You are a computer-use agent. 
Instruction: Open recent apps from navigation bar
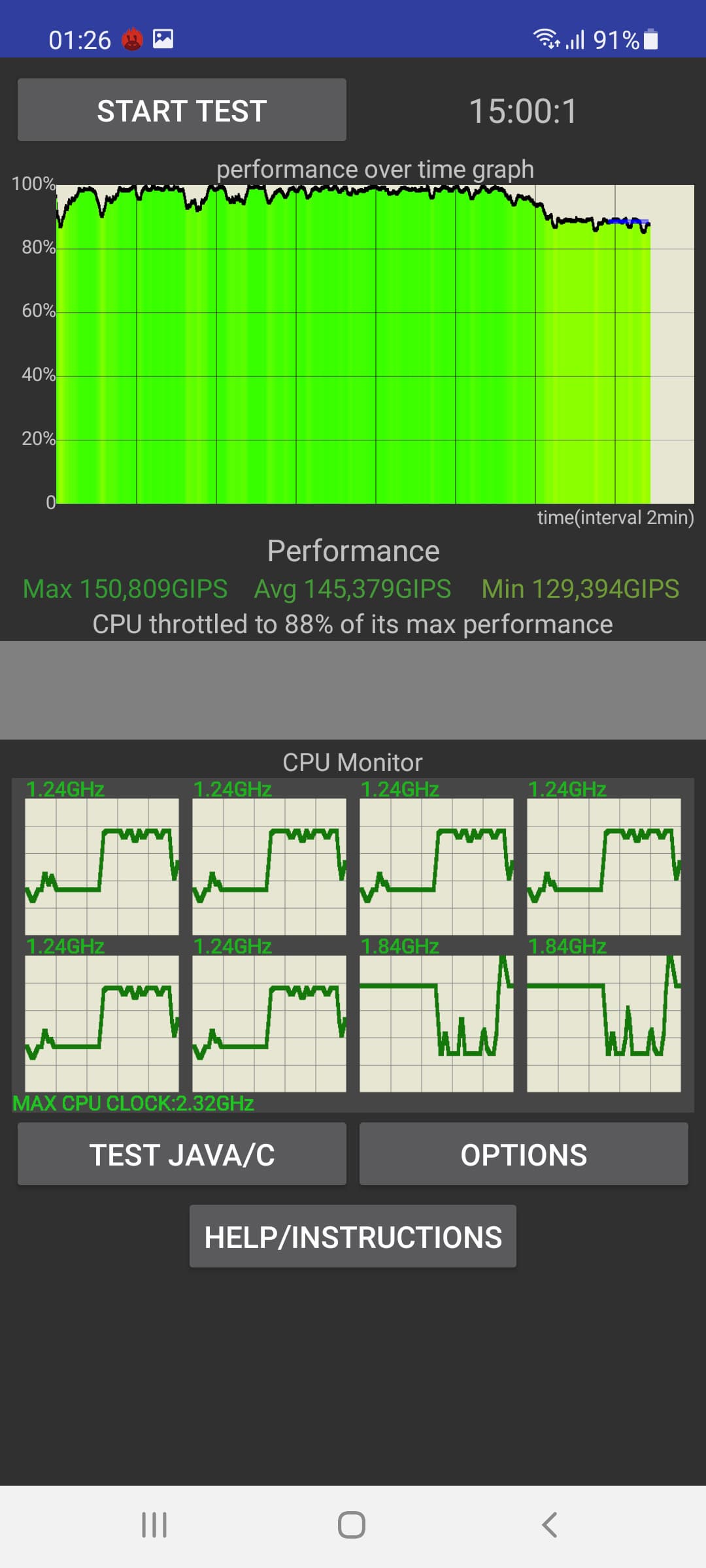(154, 1525)
